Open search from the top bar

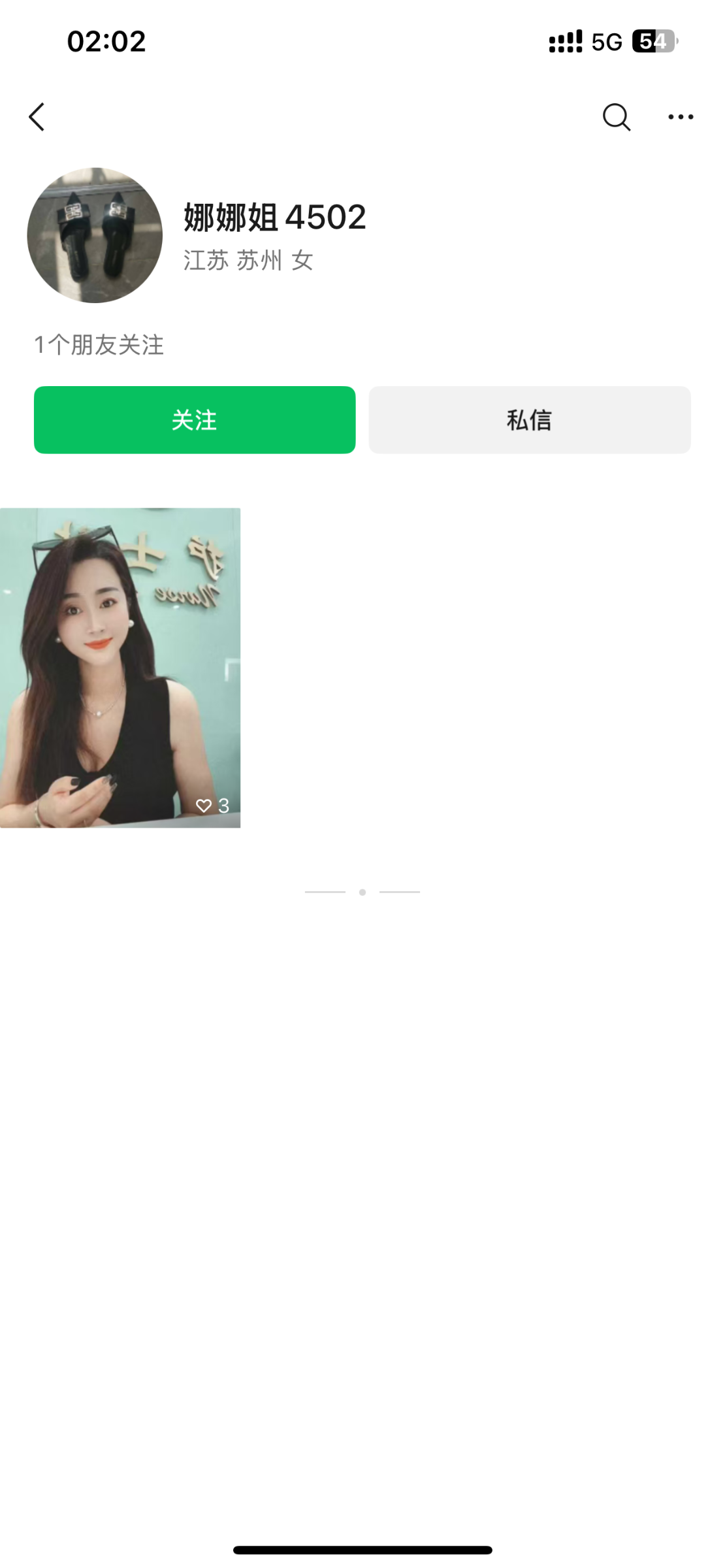(x=616, y=118)
